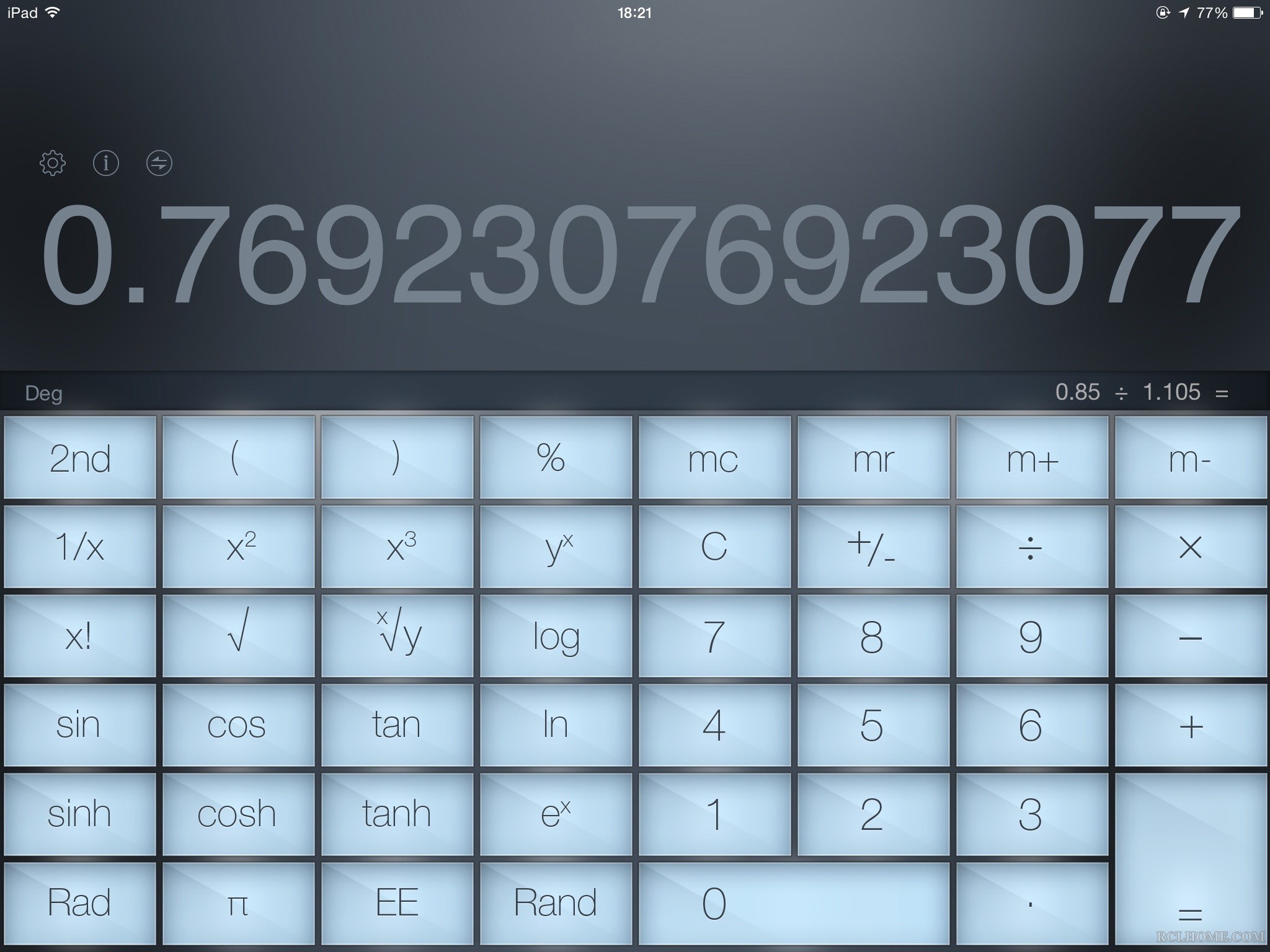Tap the percent key
The width and height of the screenshot is (1270, 952).
[x=556, y=459]
